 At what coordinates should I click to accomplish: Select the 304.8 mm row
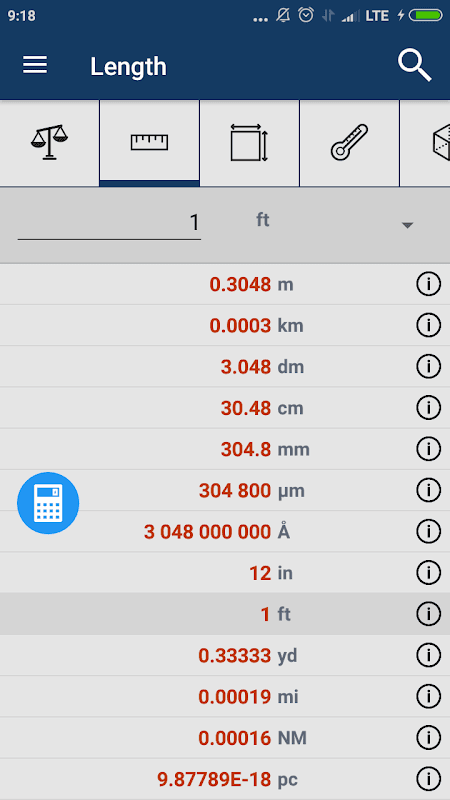pyautogui.click(x=225, y=449)
